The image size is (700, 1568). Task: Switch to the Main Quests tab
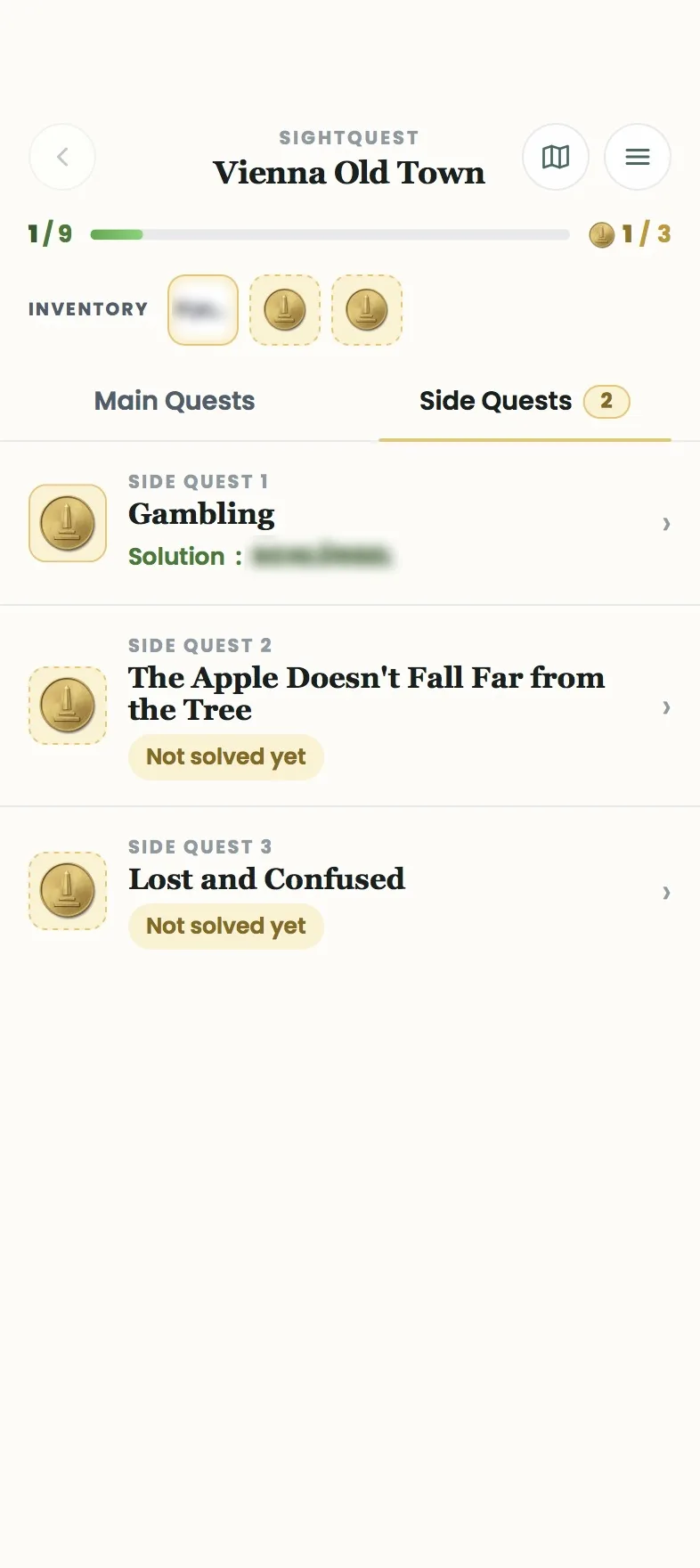point(175,401)
